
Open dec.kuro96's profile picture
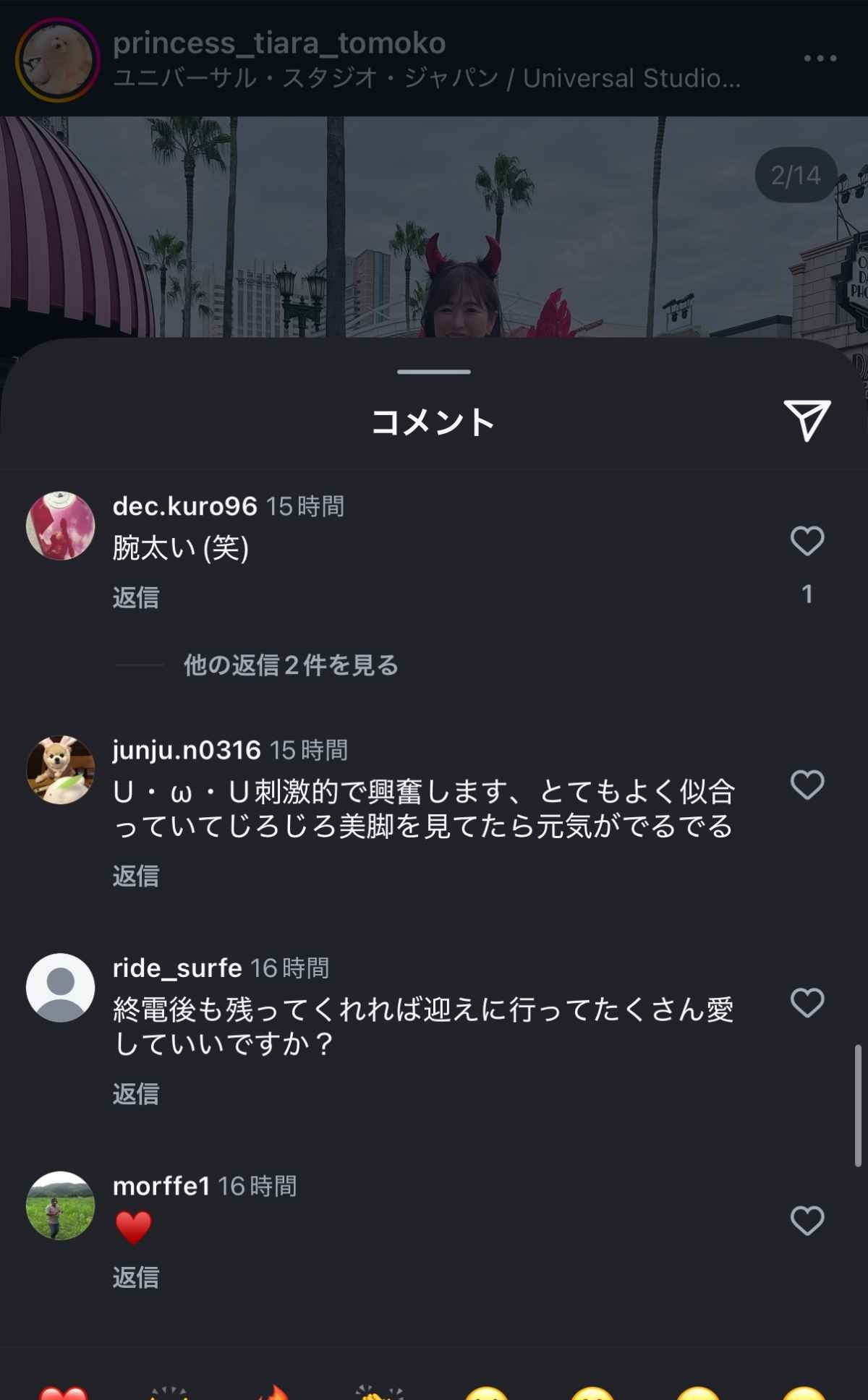click(61, 526)
